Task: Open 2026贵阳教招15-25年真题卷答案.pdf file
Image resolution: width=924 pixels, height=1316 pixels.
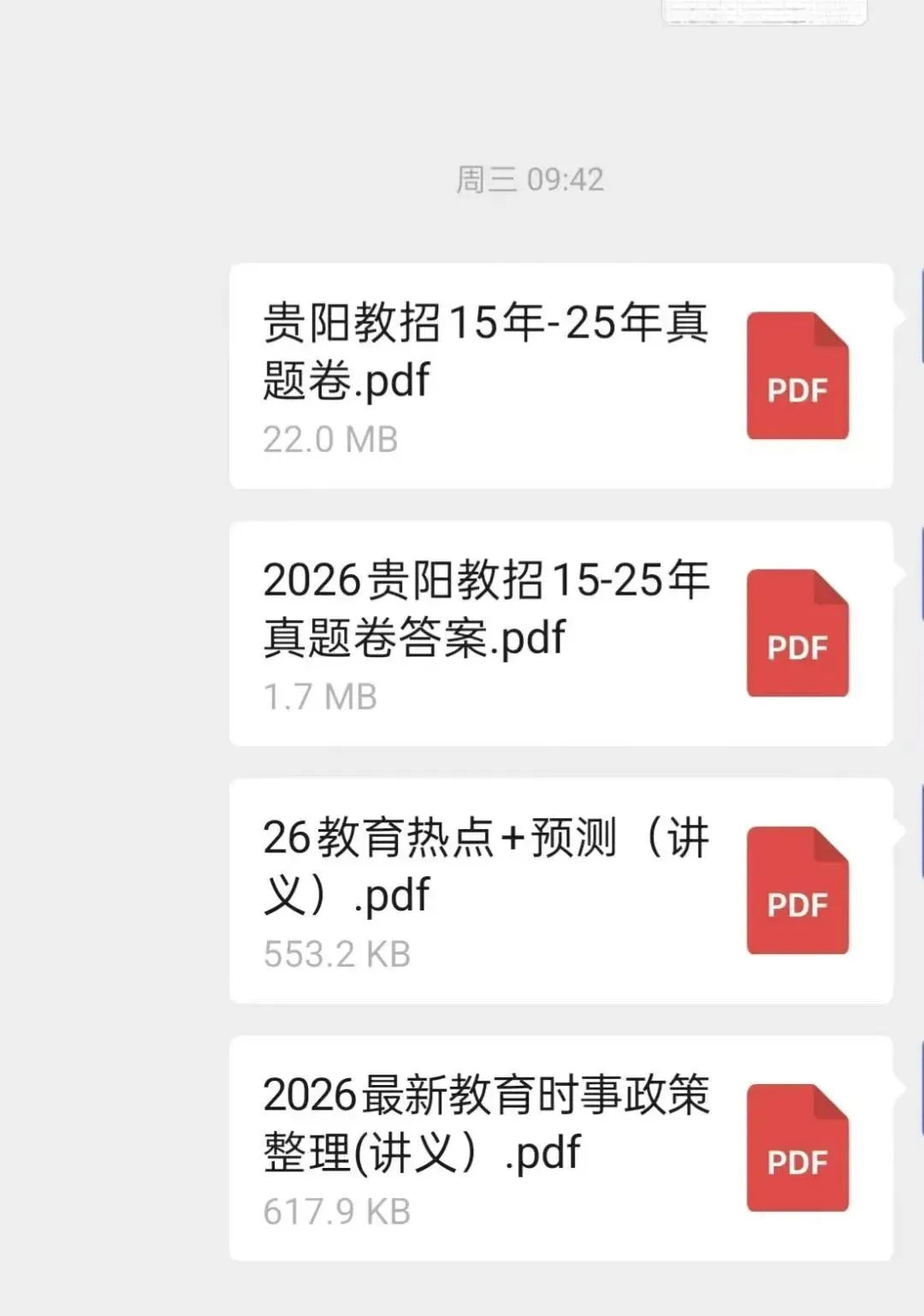Action: coord(560,634)
